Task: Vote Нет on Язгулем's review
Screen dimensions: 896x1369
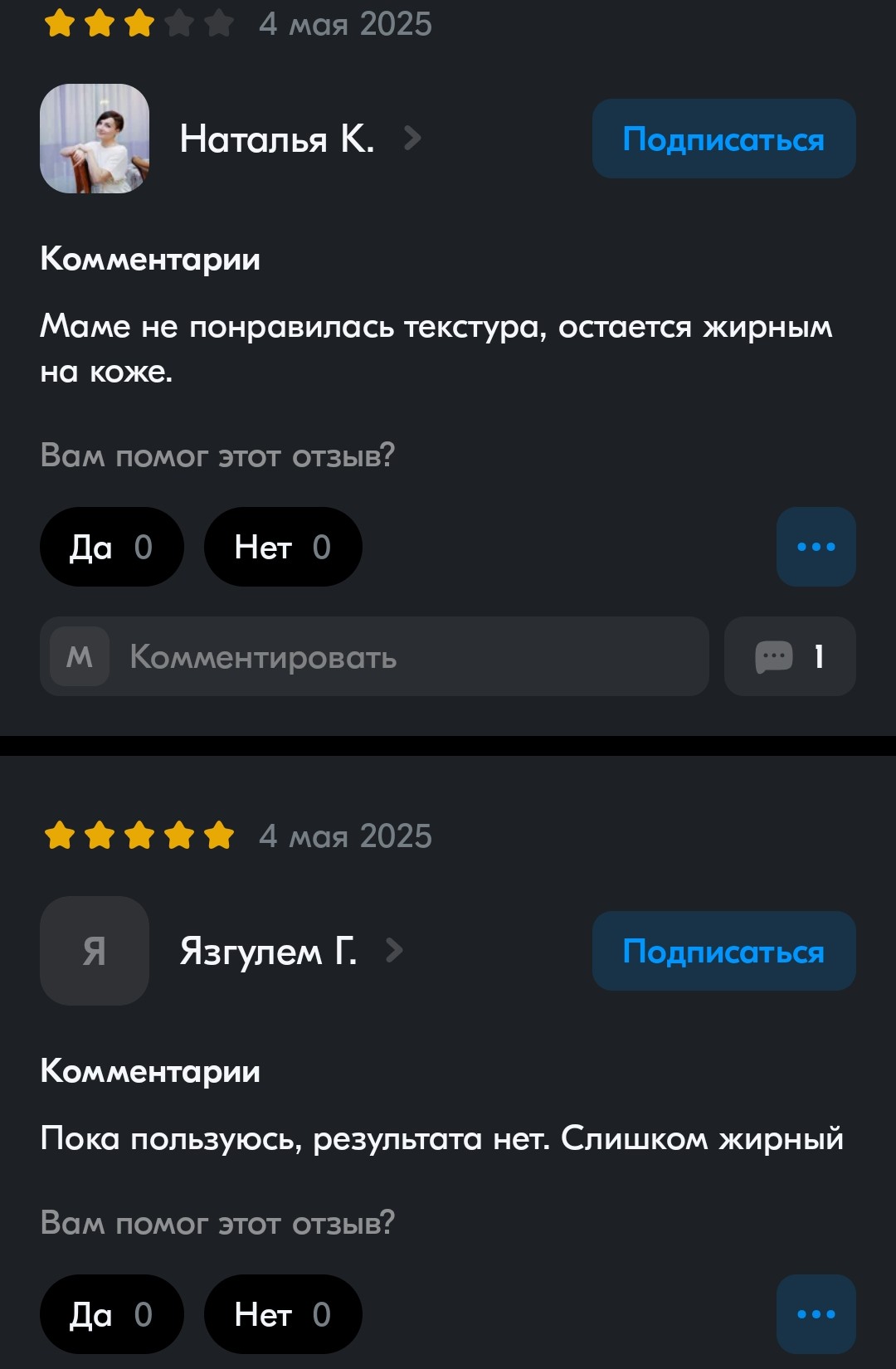Action: click(x=283, y=1314)
